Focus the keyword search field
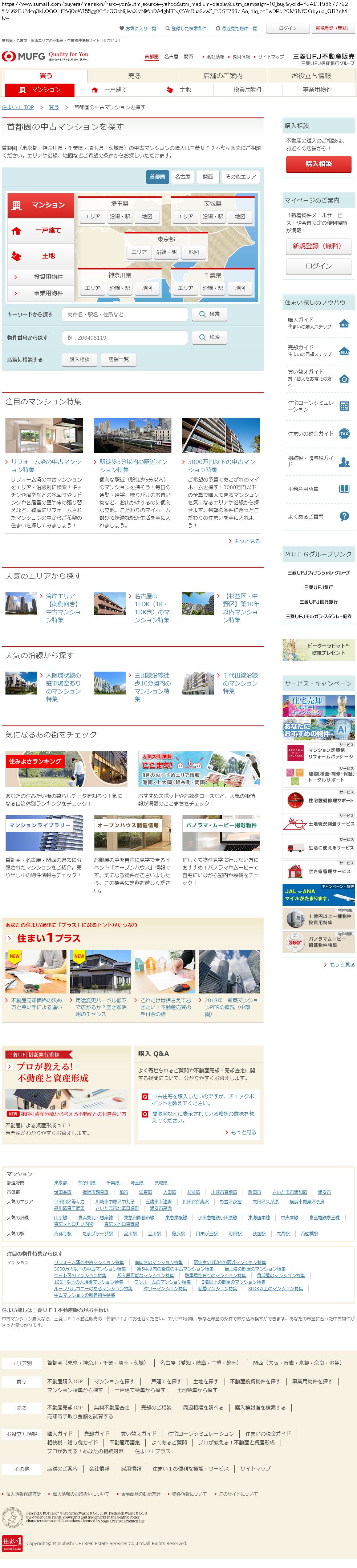The width and height of the screenshot is (357, 1568). coord(125,315)
